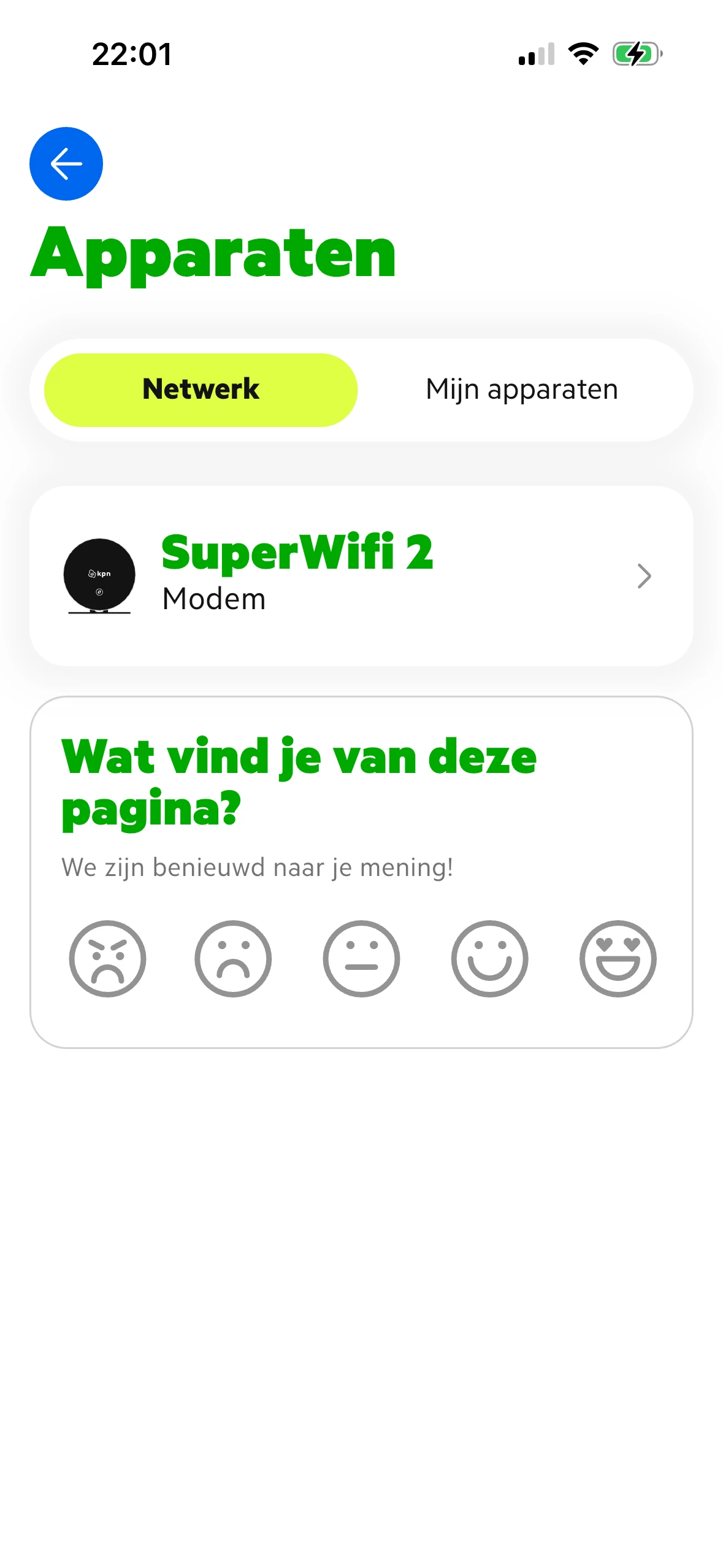Rate the page with the sad face
The width and height of the screenshot is (723, 1568).
click(x=233, y=958)
